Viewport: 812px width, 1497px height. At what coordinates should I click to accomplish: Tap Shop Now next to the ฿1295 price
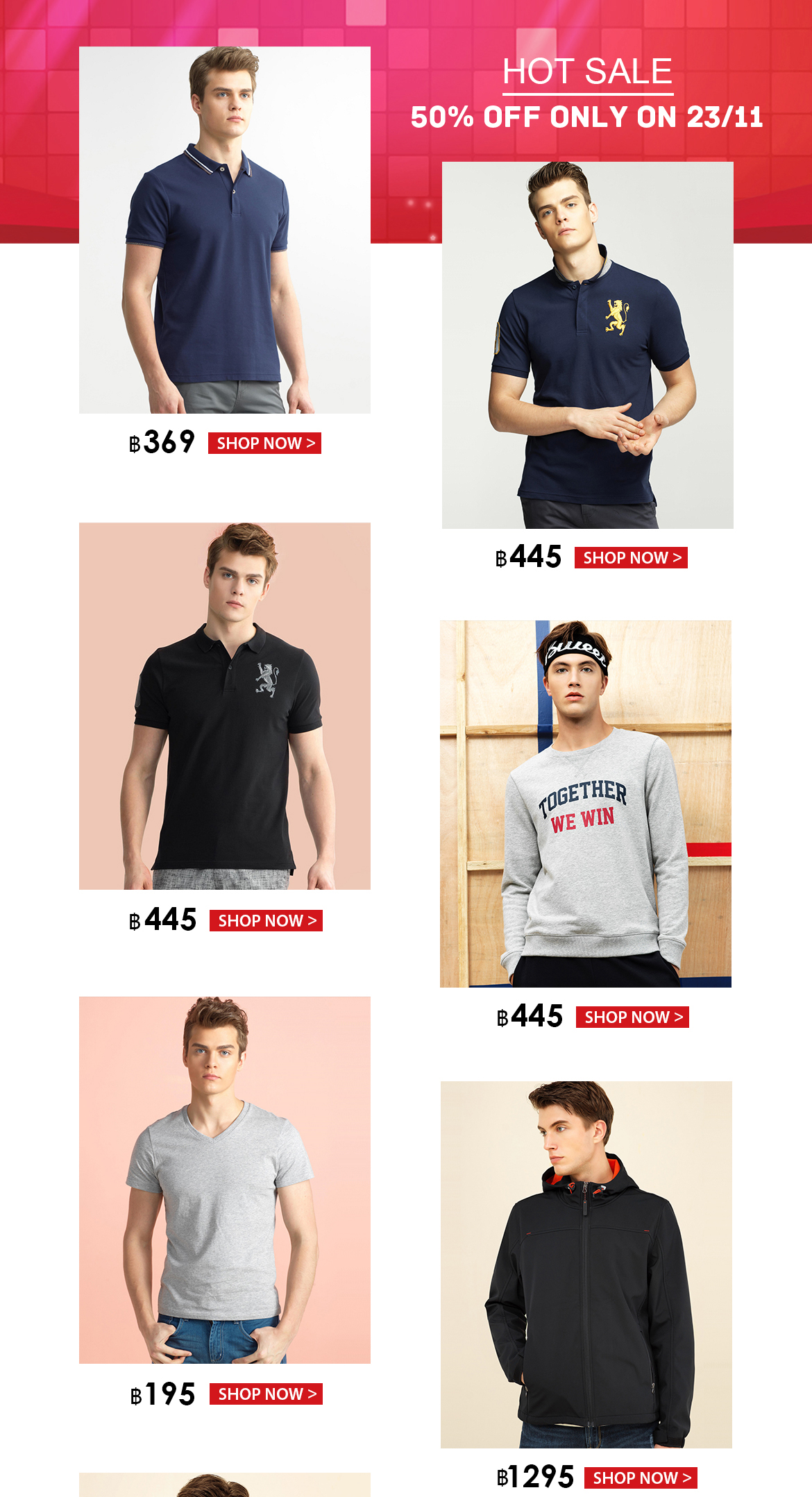pyautogui.click(x=641, y=1478)
